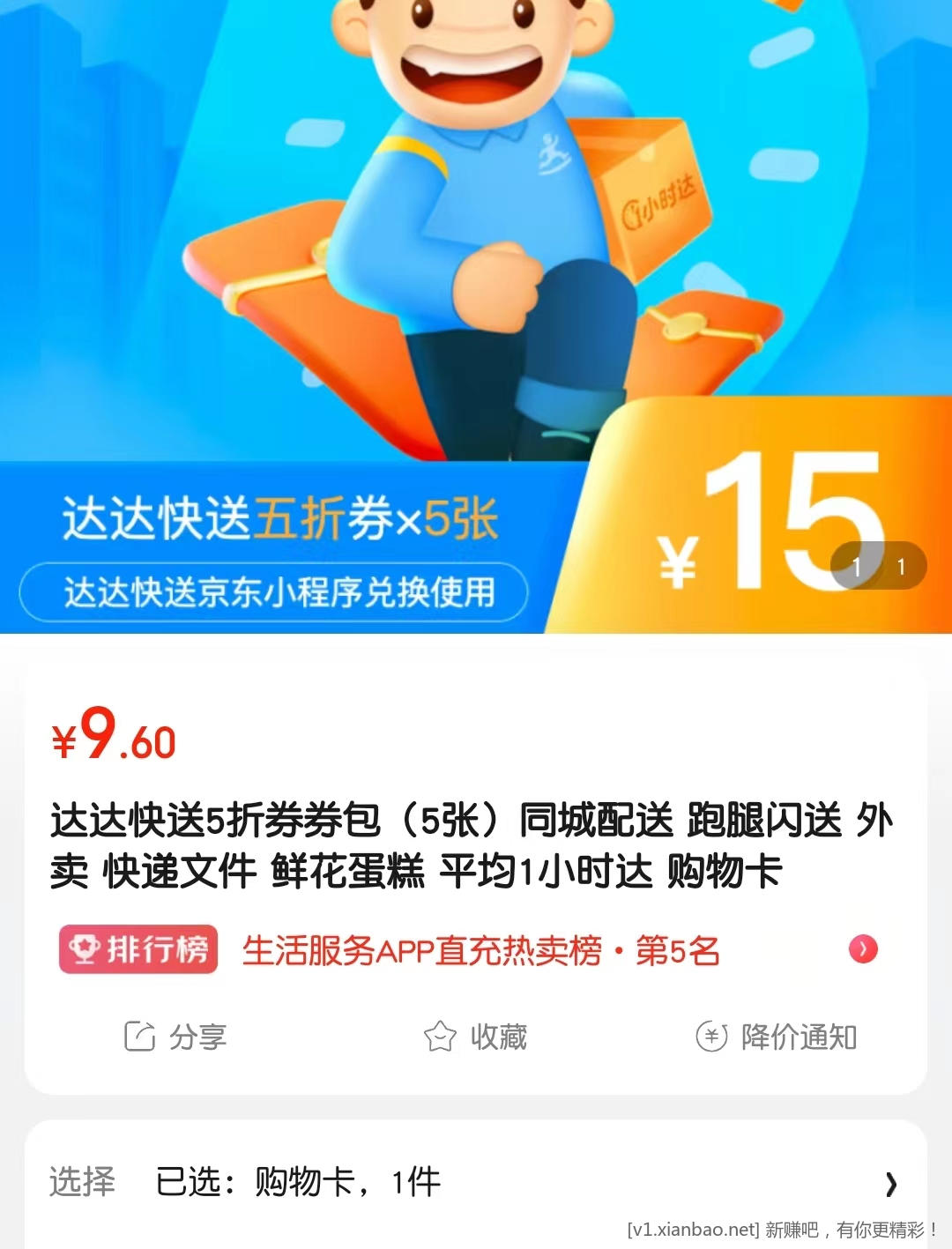The width and height of the screenshot is (952, 1249).
Task: Open the 选择 options row for 购物卡
Action: point(474,1182)
